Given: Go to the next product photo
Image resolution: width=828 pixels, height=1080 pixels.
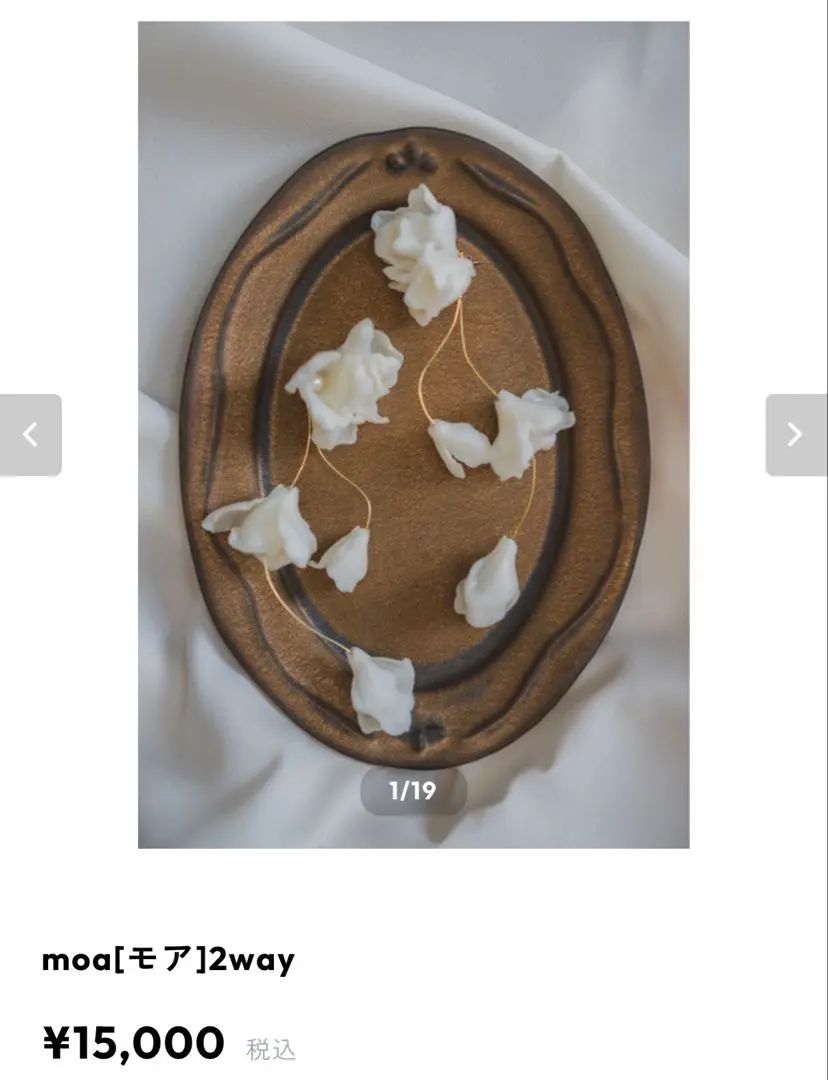Looking at the screenshot, I should (796, 435).
